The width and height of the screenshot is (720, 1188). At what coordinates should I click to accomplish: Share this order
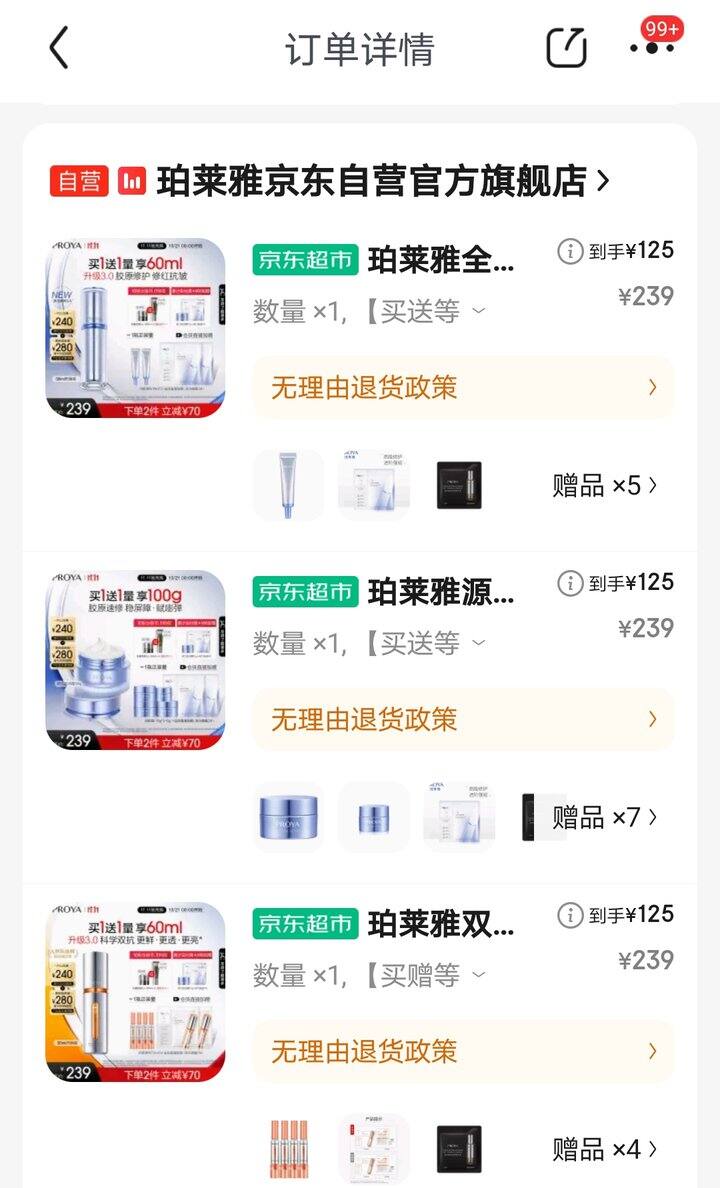(567, 47)
